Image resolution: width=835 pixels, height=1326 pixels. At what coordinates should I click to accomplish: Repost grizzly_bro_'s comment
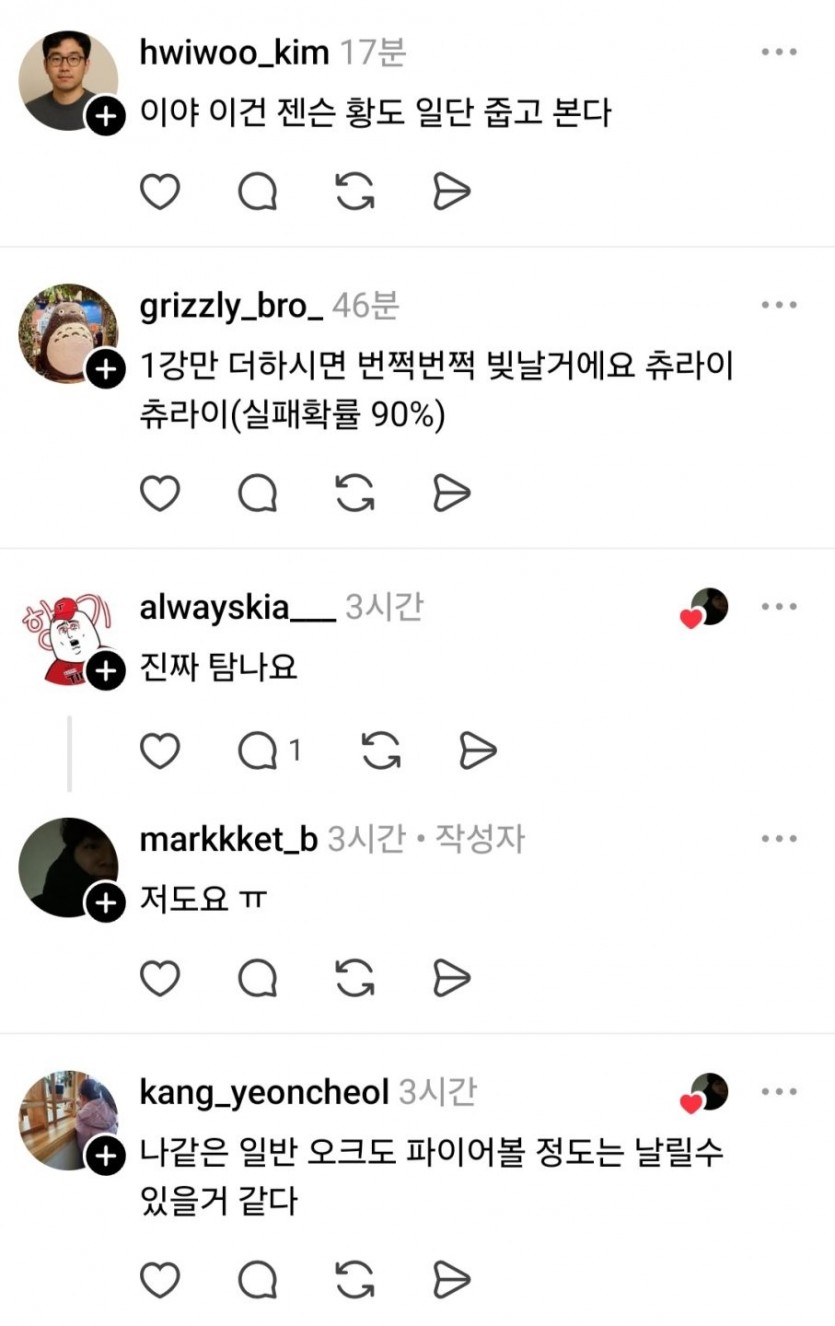point(354,492)
